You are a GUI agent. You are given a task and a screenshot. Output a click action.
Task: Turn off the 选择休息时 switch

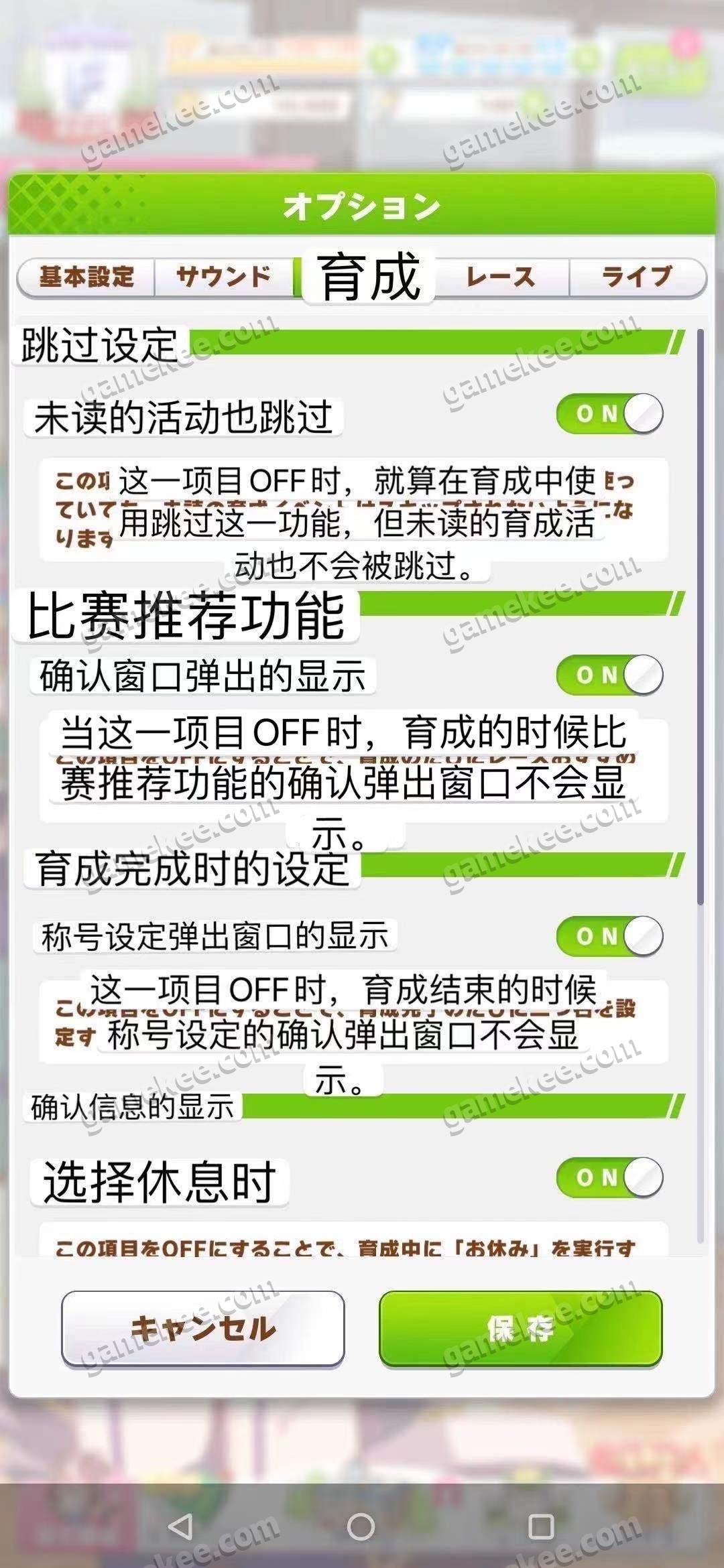[x=609, y=1177]
